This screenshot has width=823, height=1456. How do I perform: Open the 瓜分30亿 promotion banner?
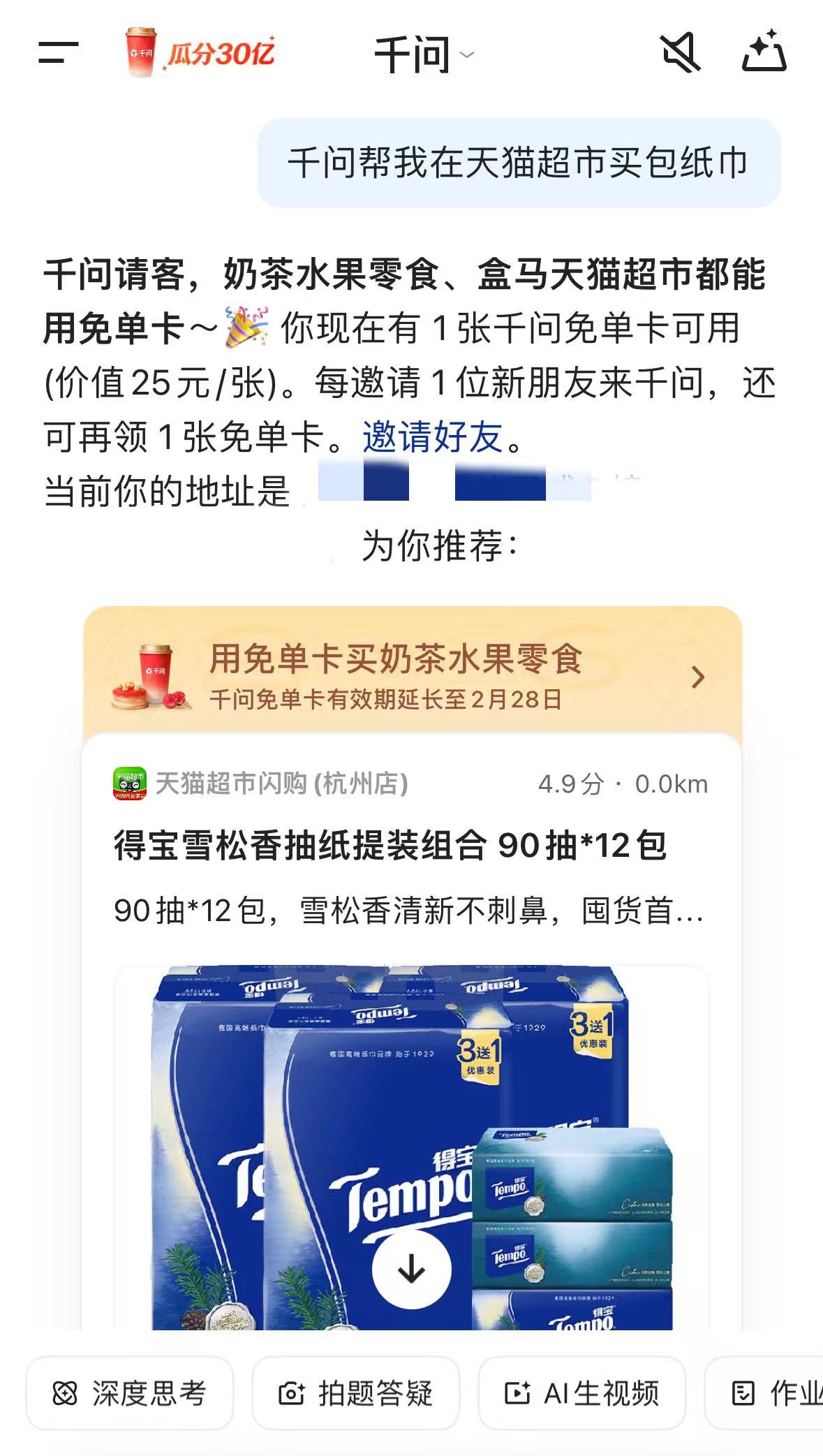pos(200,52)
